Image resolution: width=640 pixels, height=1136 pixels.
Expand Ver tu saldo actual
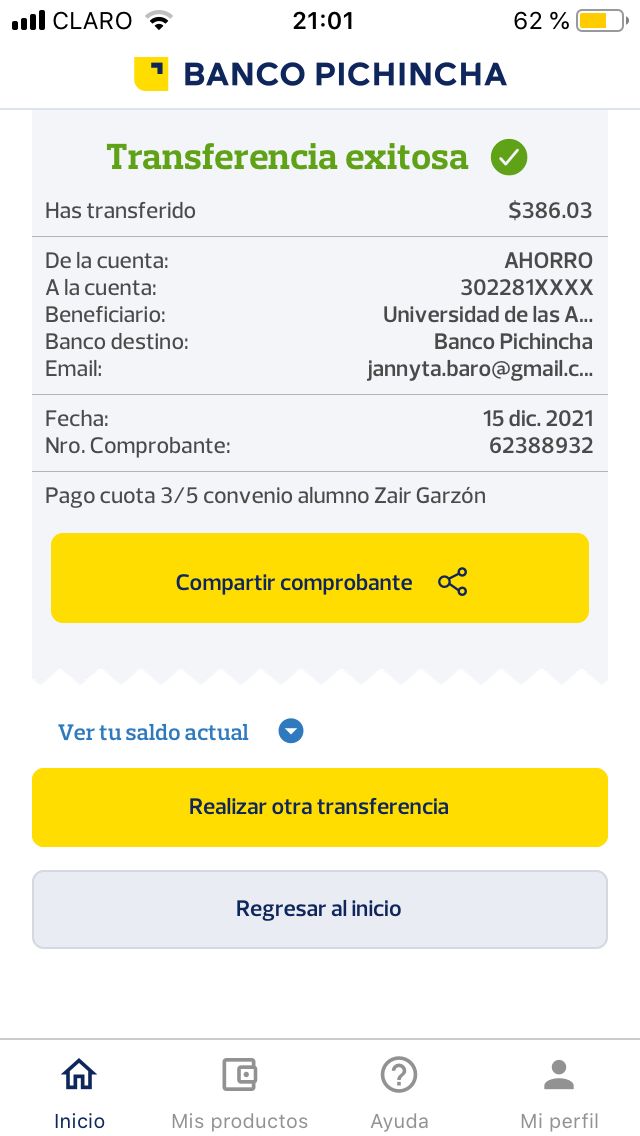coord(180,732)
